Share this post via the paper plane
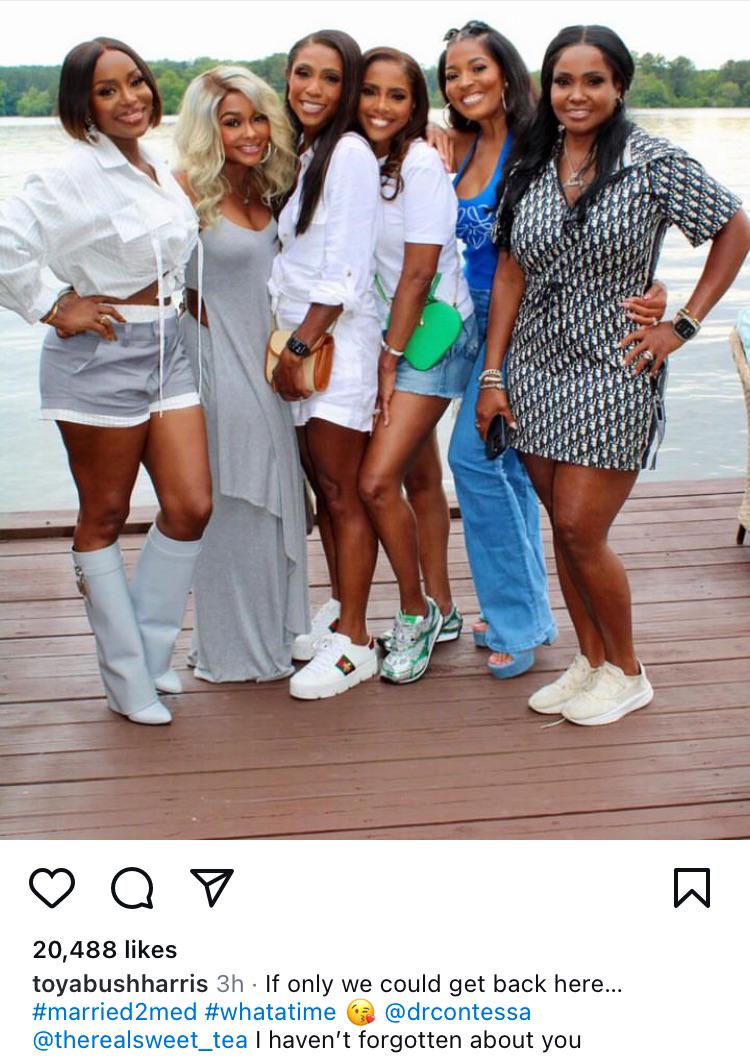 [211, 887]
